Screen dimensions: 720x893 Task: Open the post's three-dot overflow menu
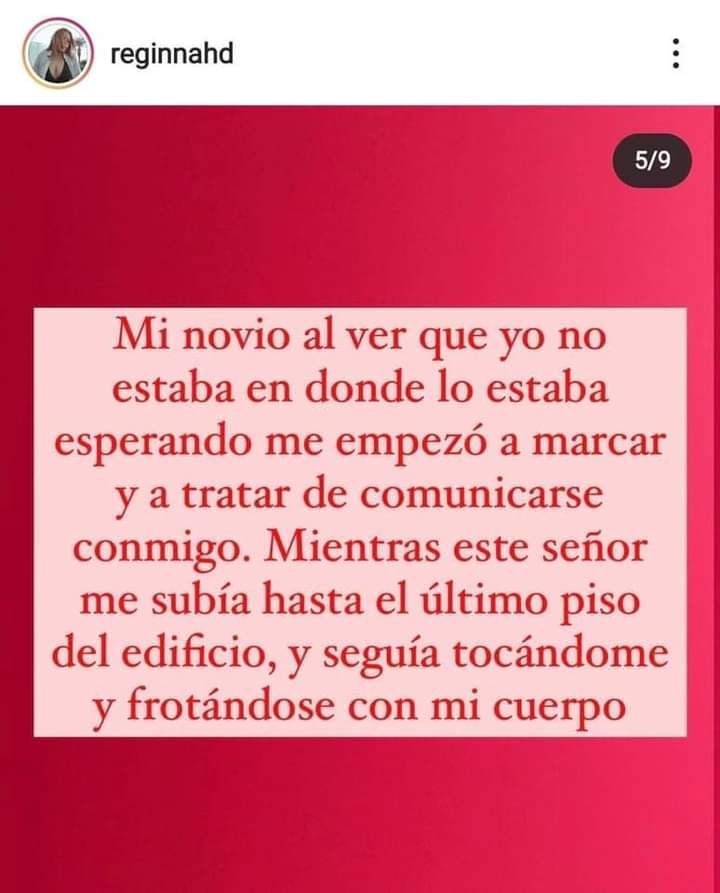(676, 53)
